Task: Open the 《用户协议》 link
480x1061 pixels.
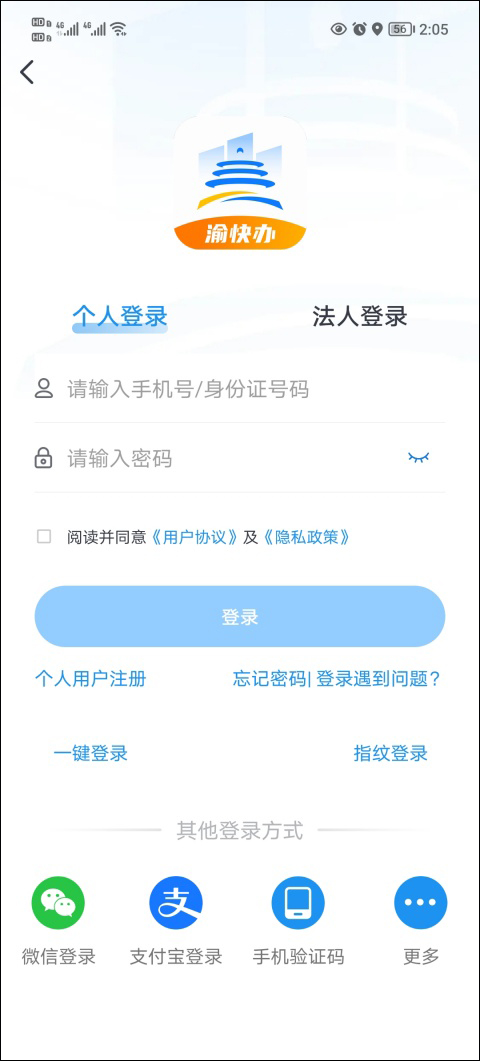Action: coord(194,537)
